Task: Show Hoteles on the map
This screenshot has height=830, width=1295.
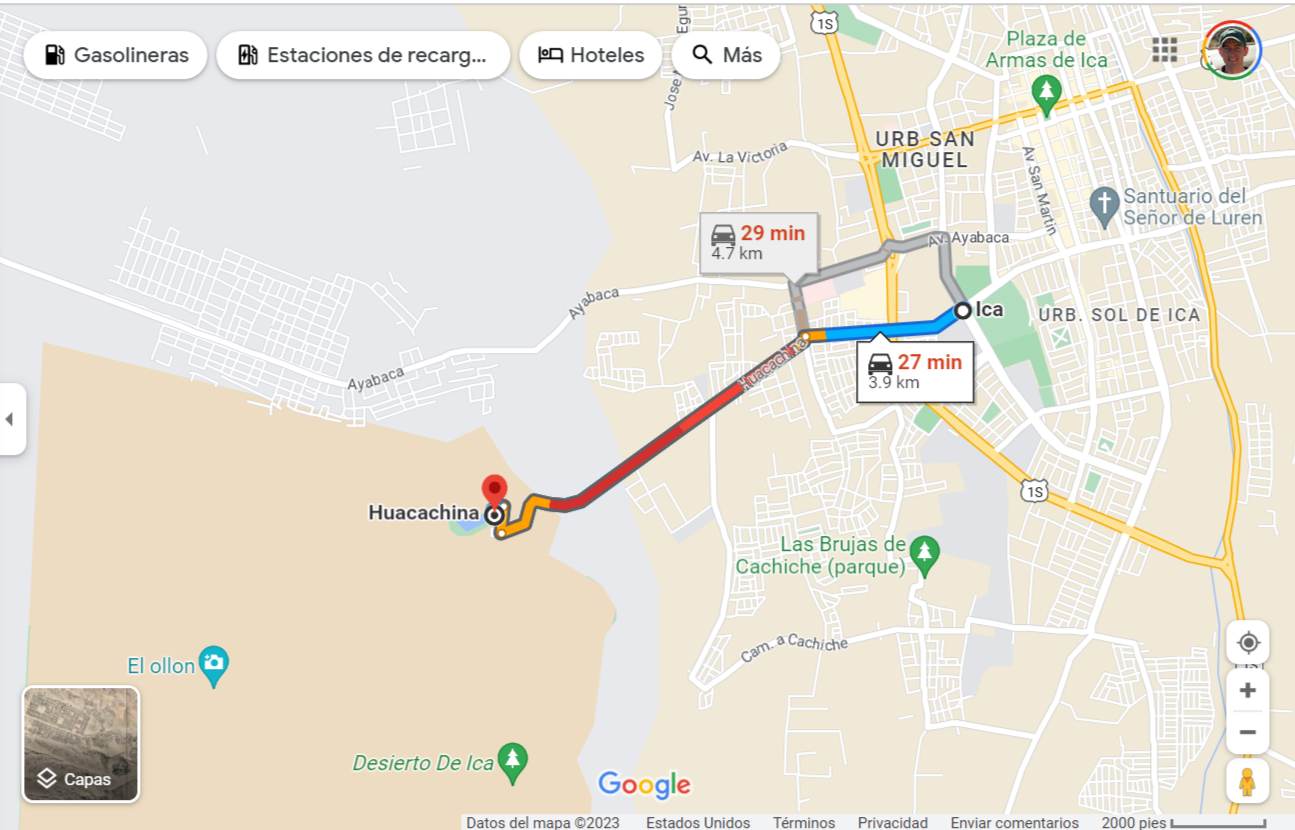Action: coord(590,55)
